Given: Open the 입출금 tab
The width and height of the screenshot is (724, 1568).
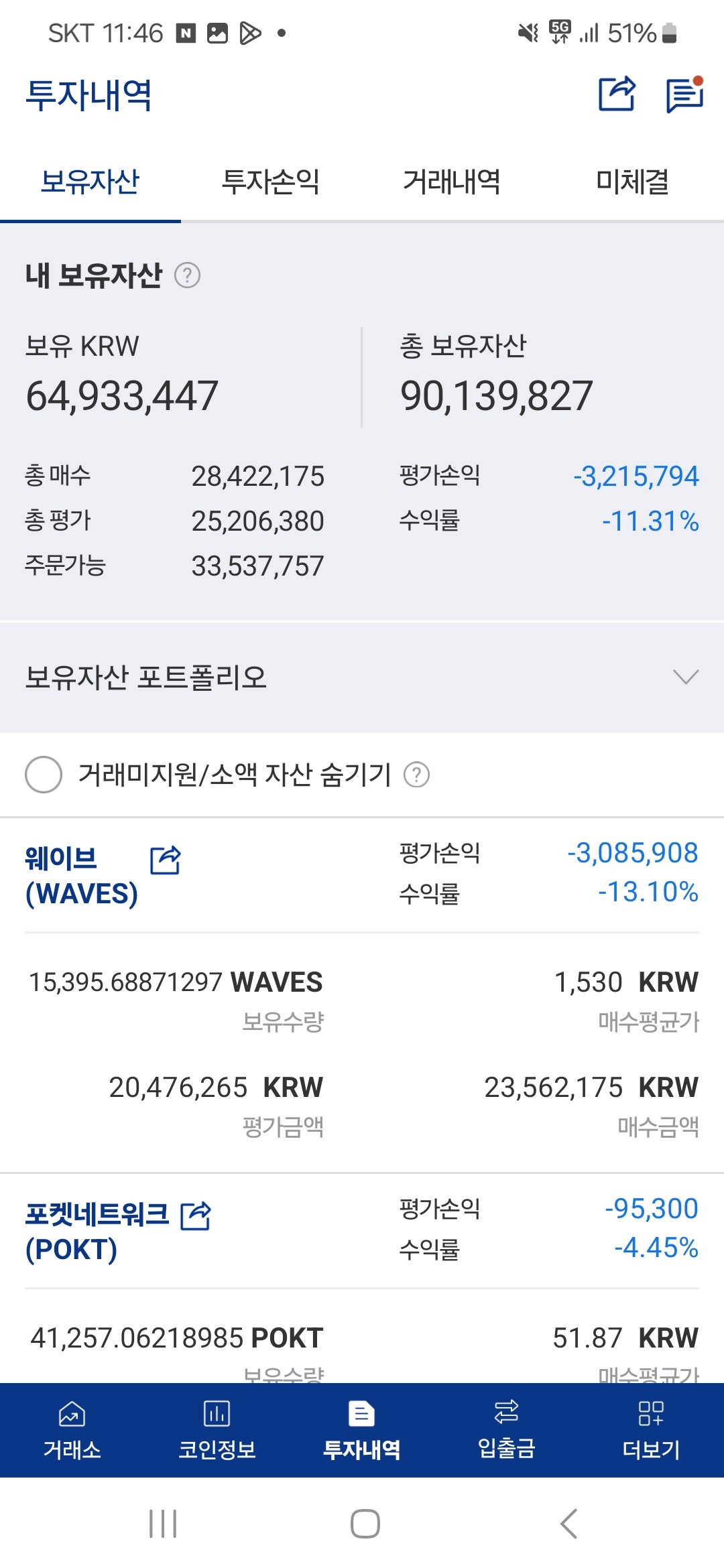Looking at the screenshot, I should [x=507, y=1431].
